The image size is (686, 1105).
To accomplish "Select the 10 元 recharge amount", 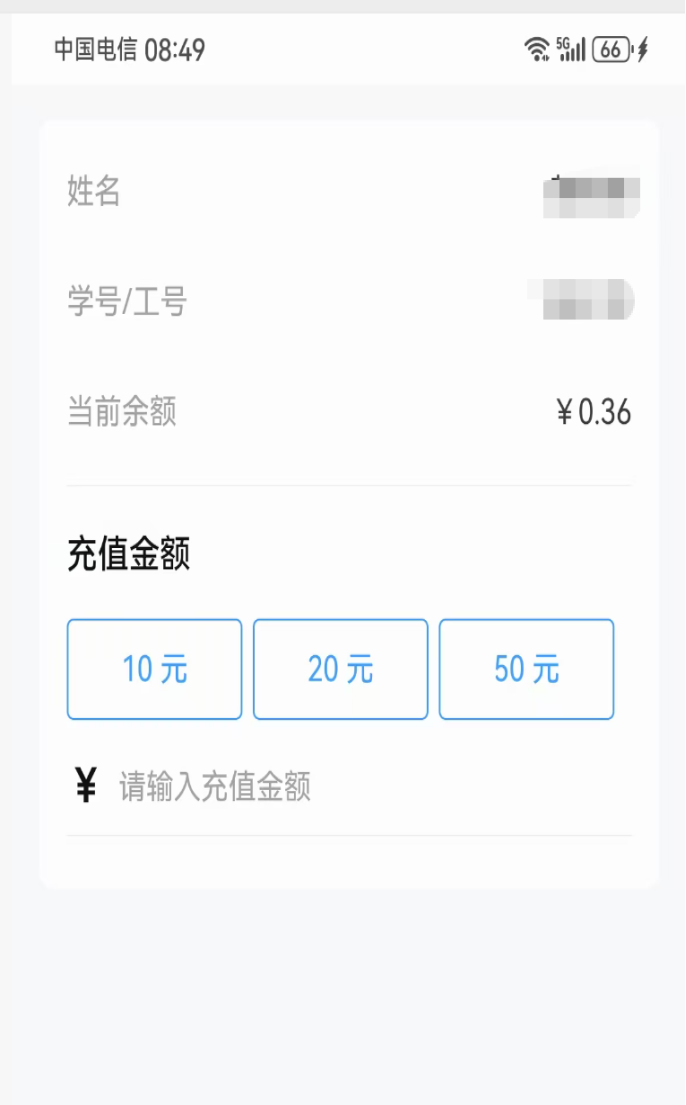I will (x=154, y=669).
